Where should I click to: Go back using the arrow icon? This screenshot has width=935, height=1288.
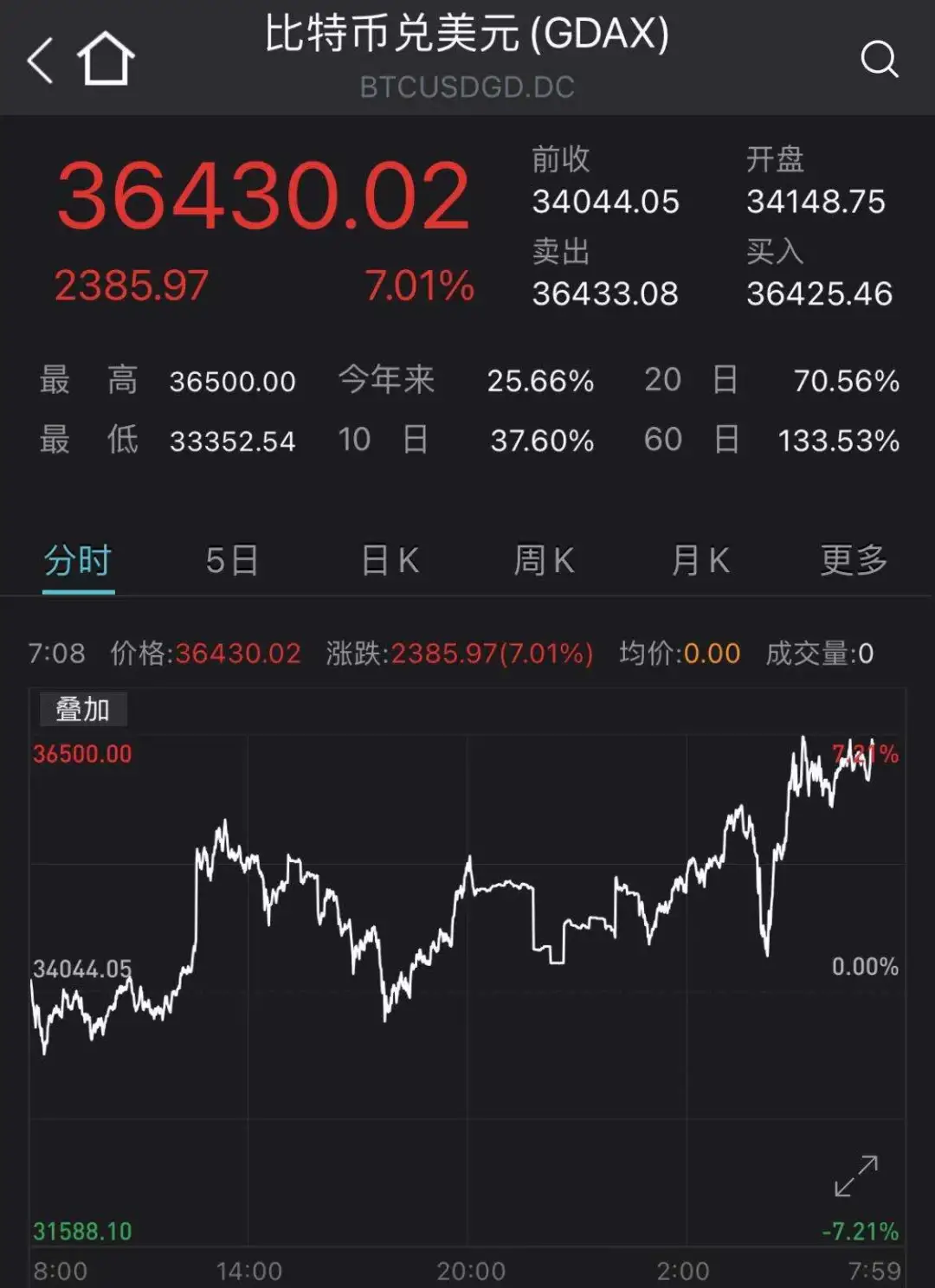(40, 60)
